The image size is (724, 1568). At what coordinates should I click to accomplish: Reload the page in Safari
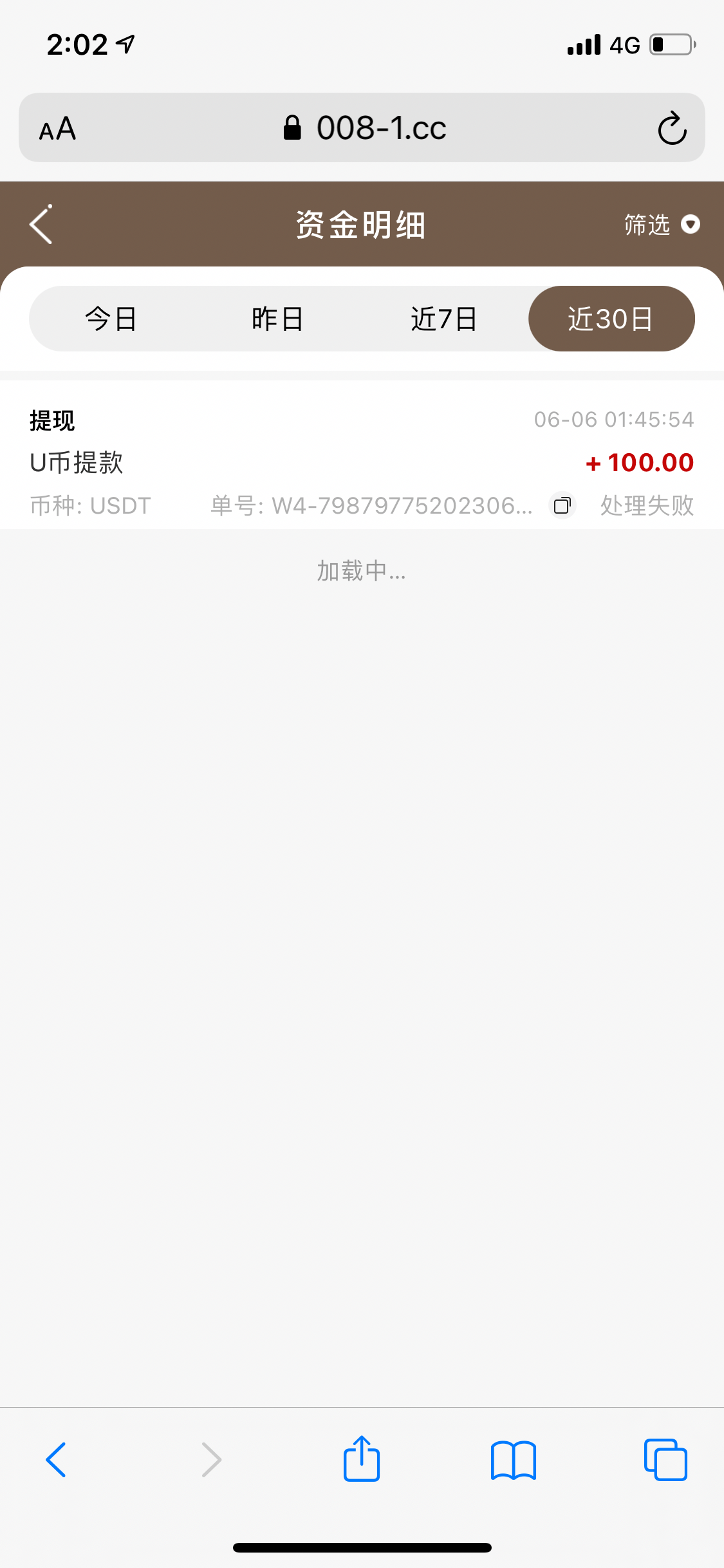(672, 128)
